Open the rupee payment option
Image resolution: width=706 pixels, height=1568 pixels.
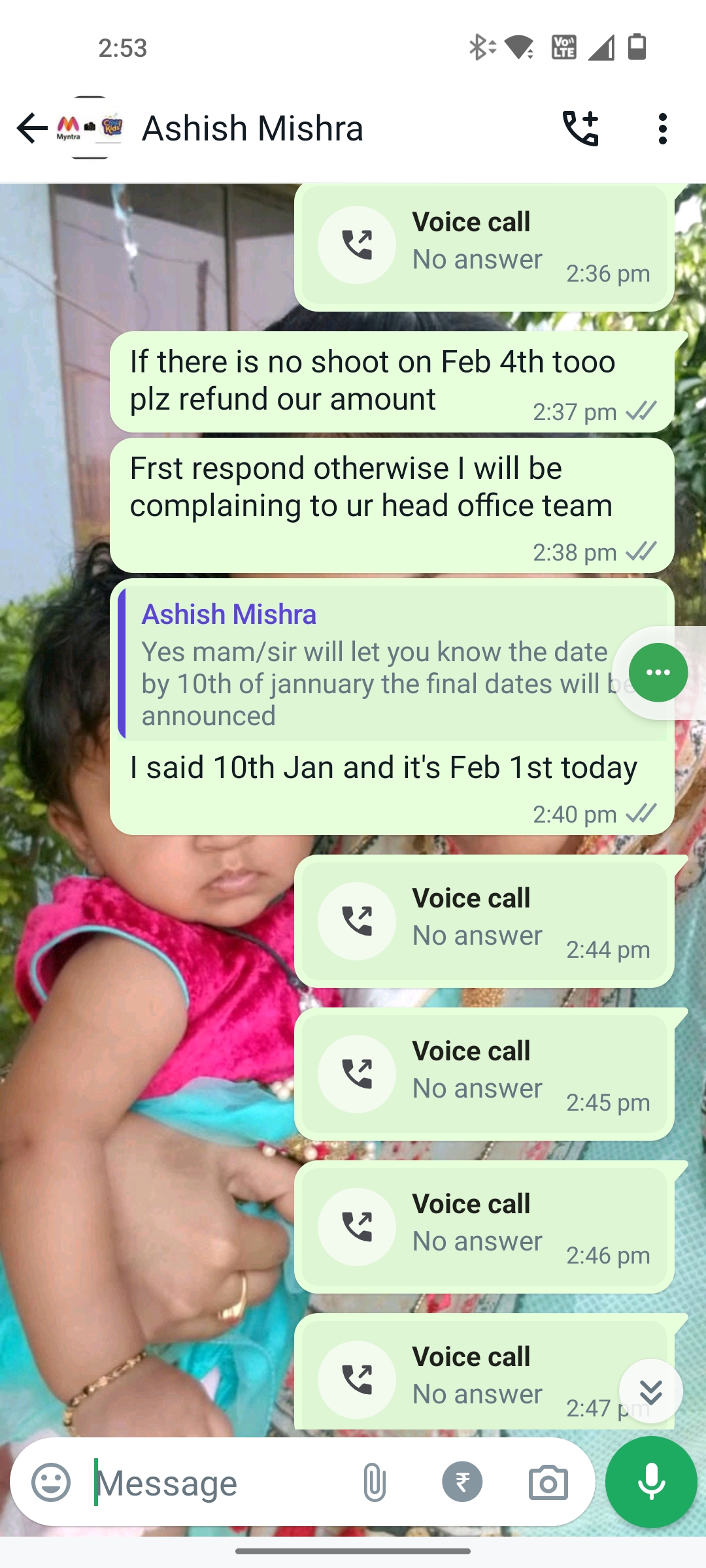[x=462, y=1482]
